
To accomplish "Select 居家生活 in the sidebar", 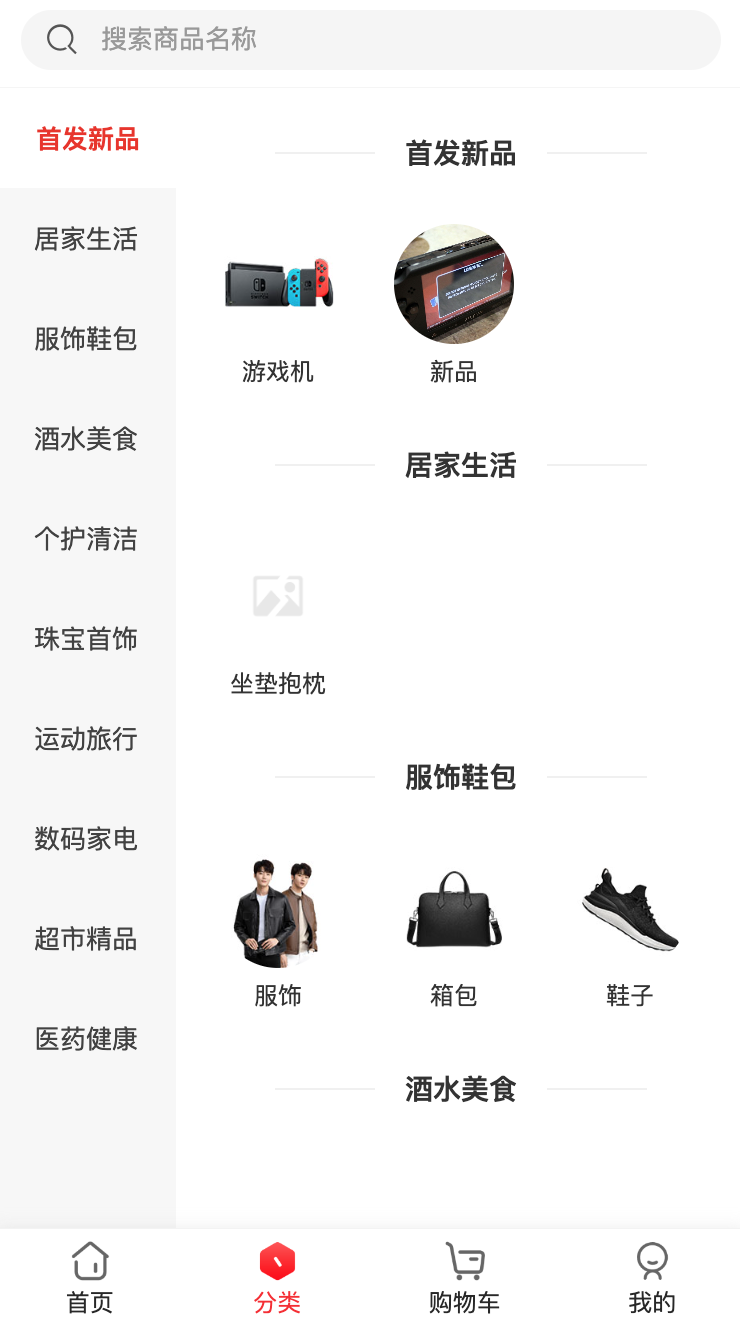I will point(87,239).
